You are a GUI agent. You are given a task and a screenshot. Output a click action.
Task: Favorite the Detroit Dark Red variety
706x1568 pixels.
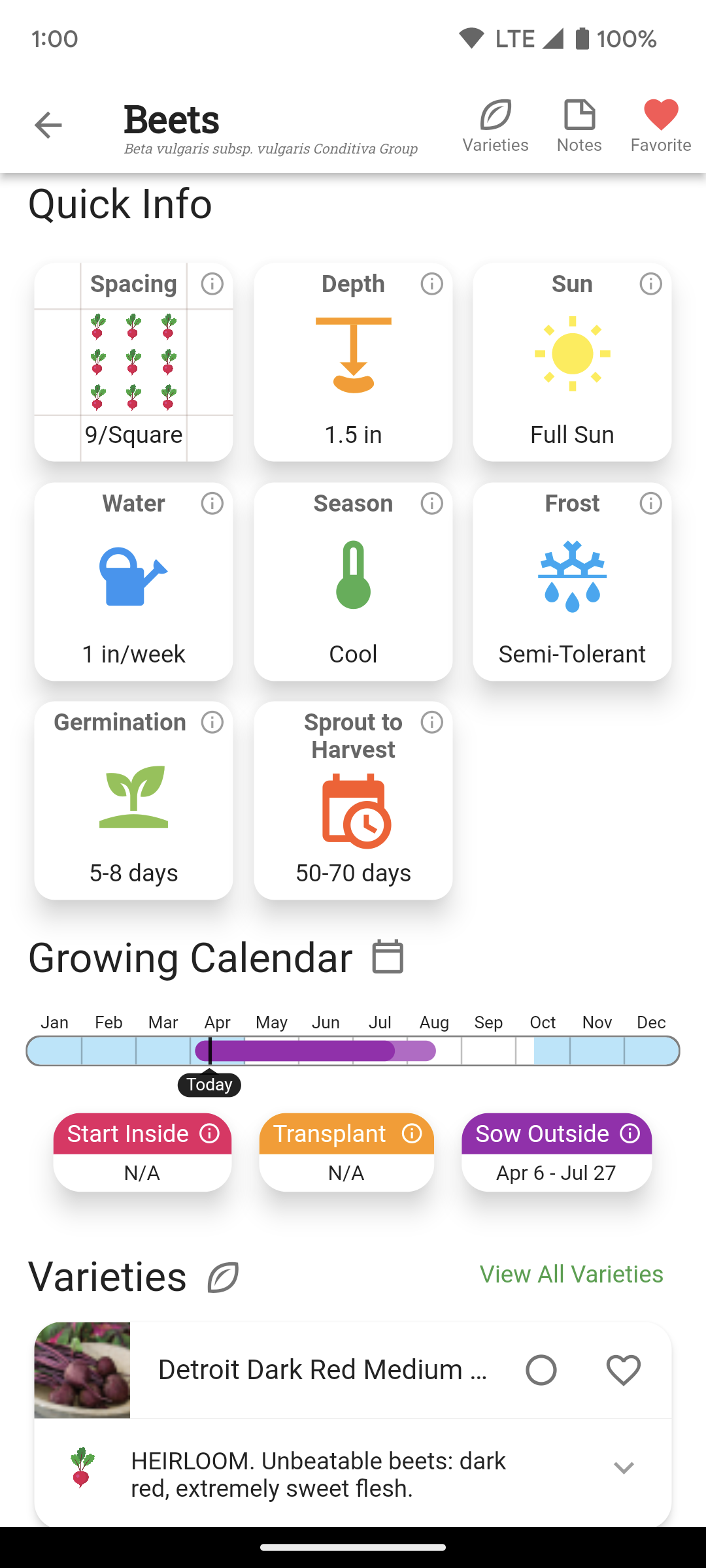[x=623, y=1370]
